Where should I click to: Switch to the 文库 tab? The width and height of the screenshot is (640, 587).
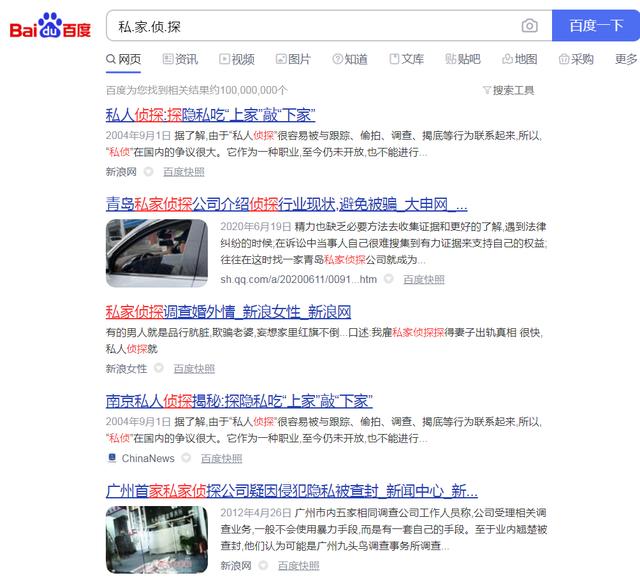406,59
